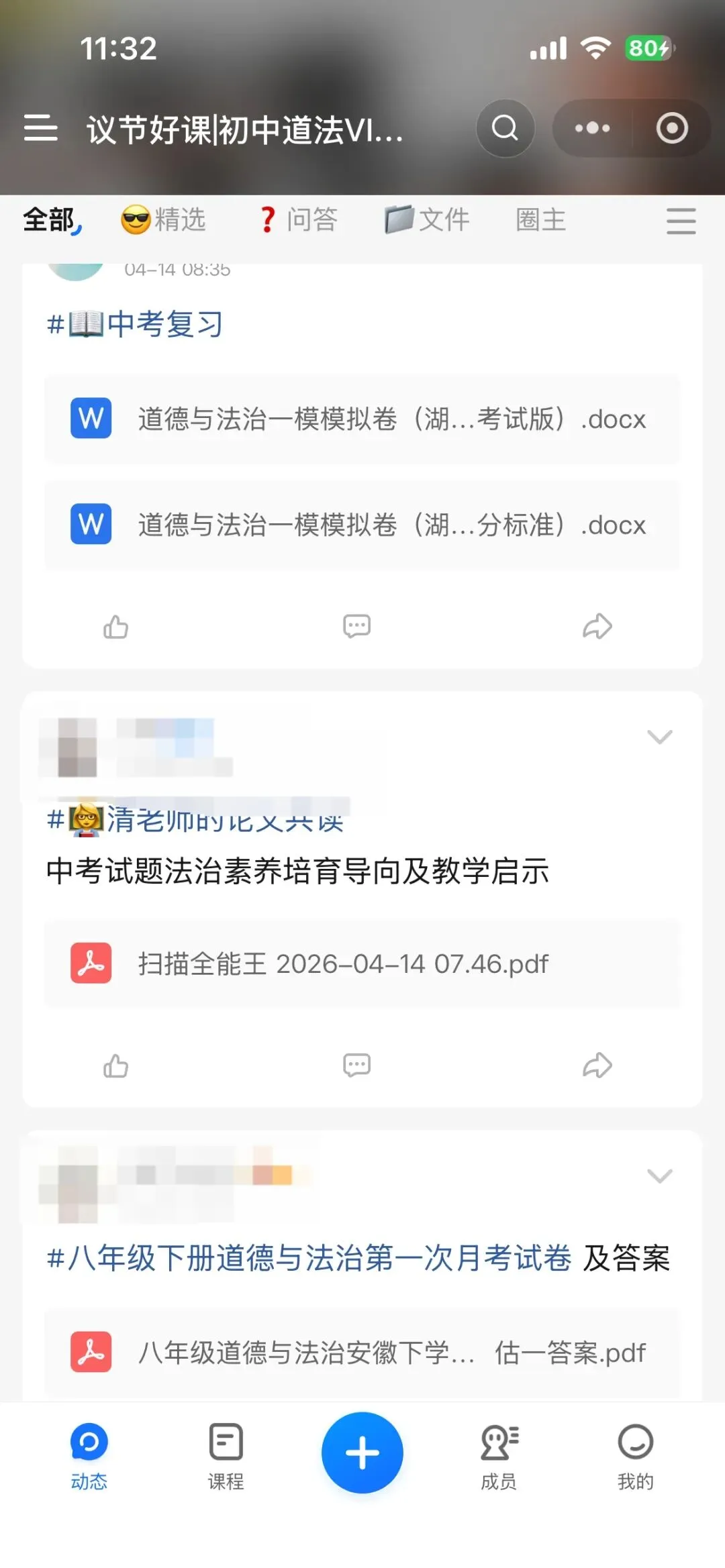Expand options chevron on 八年级下册 post
The image size is (725, 1568).
pyautogui.click(x=659, y=1175)
